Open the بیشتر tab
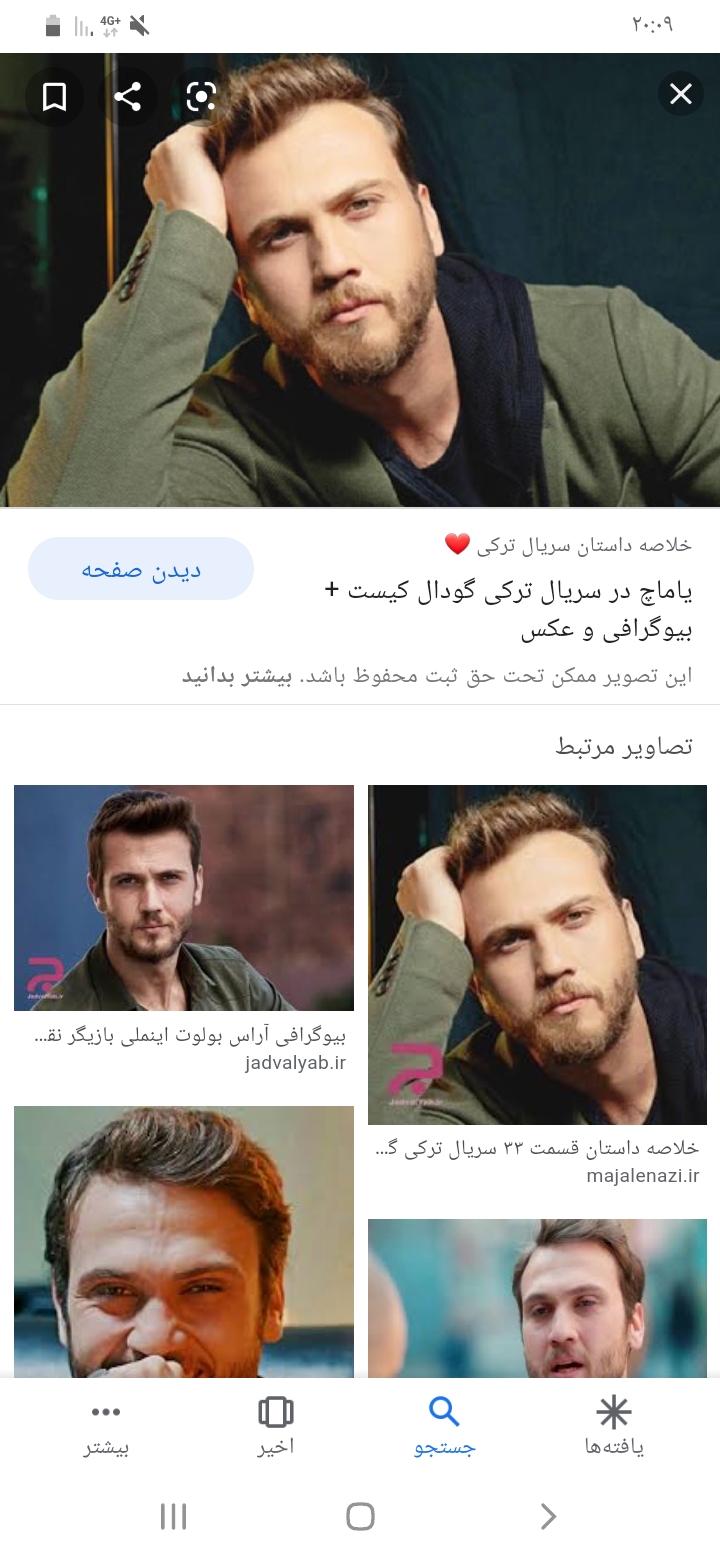The height and width of the screenshot is (1560, 720). (x=106, y=1427)
